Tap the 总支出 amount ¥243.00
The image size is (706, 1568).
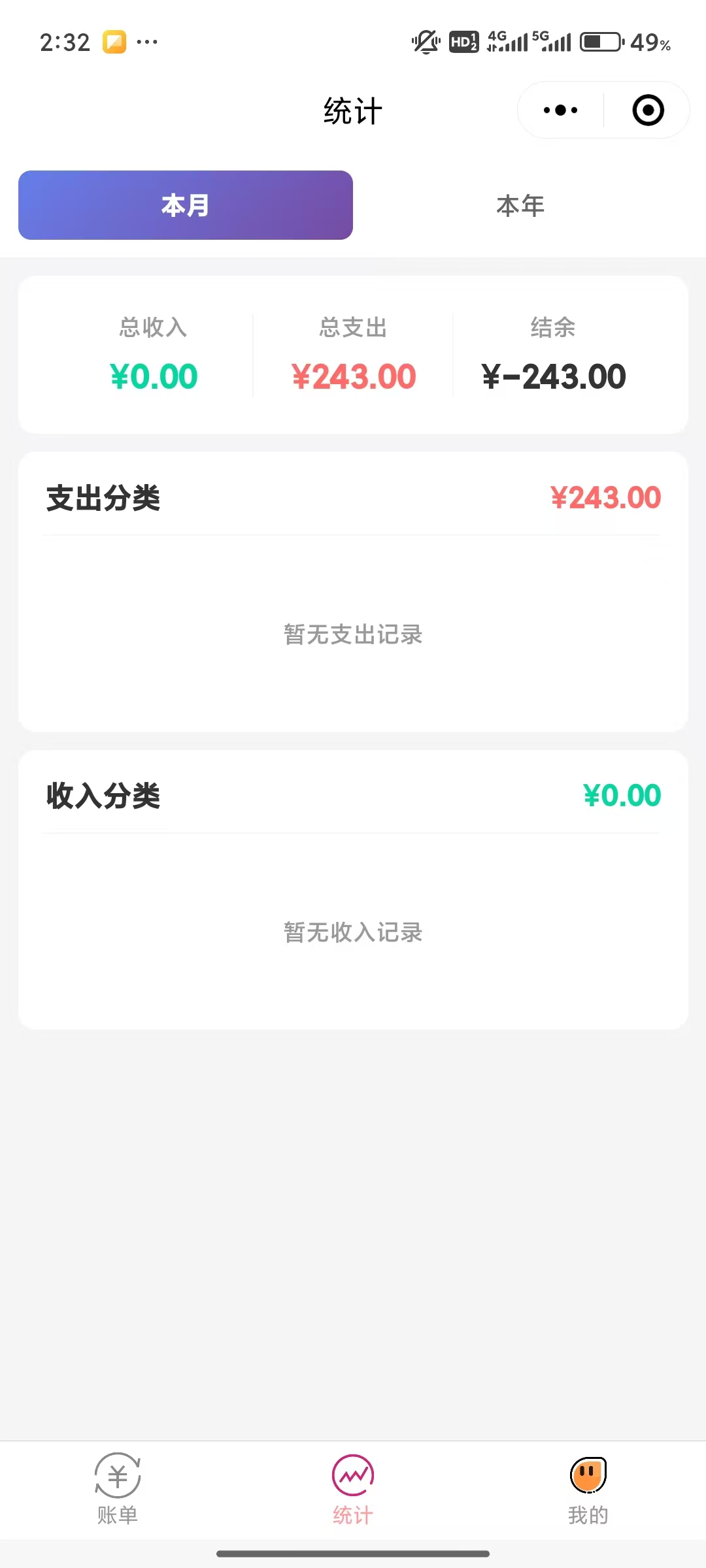(x=353, y=376)
